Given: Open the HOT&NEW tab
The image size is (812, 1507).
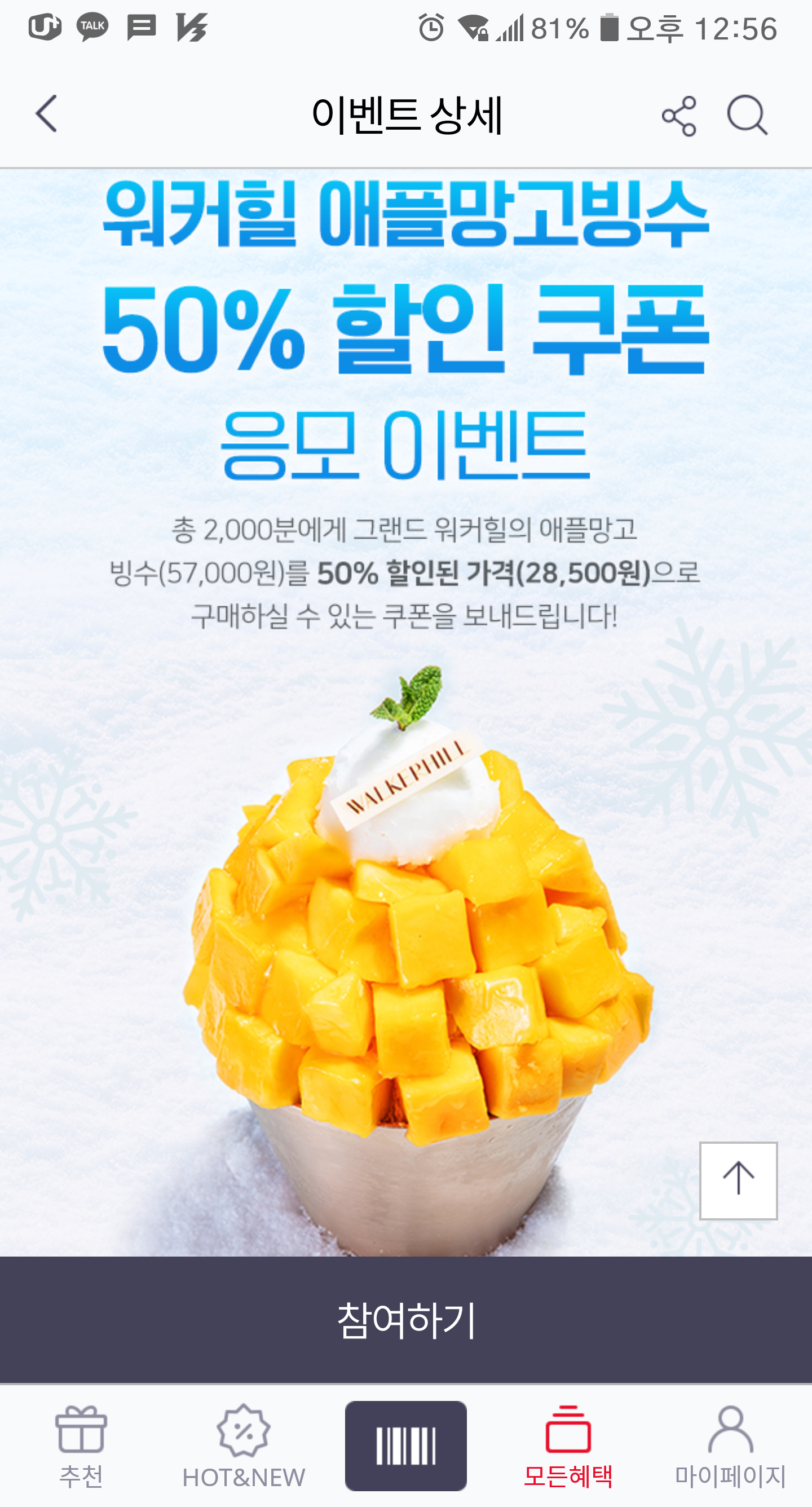Looking at the screenshot, I should click(244, 1446).
